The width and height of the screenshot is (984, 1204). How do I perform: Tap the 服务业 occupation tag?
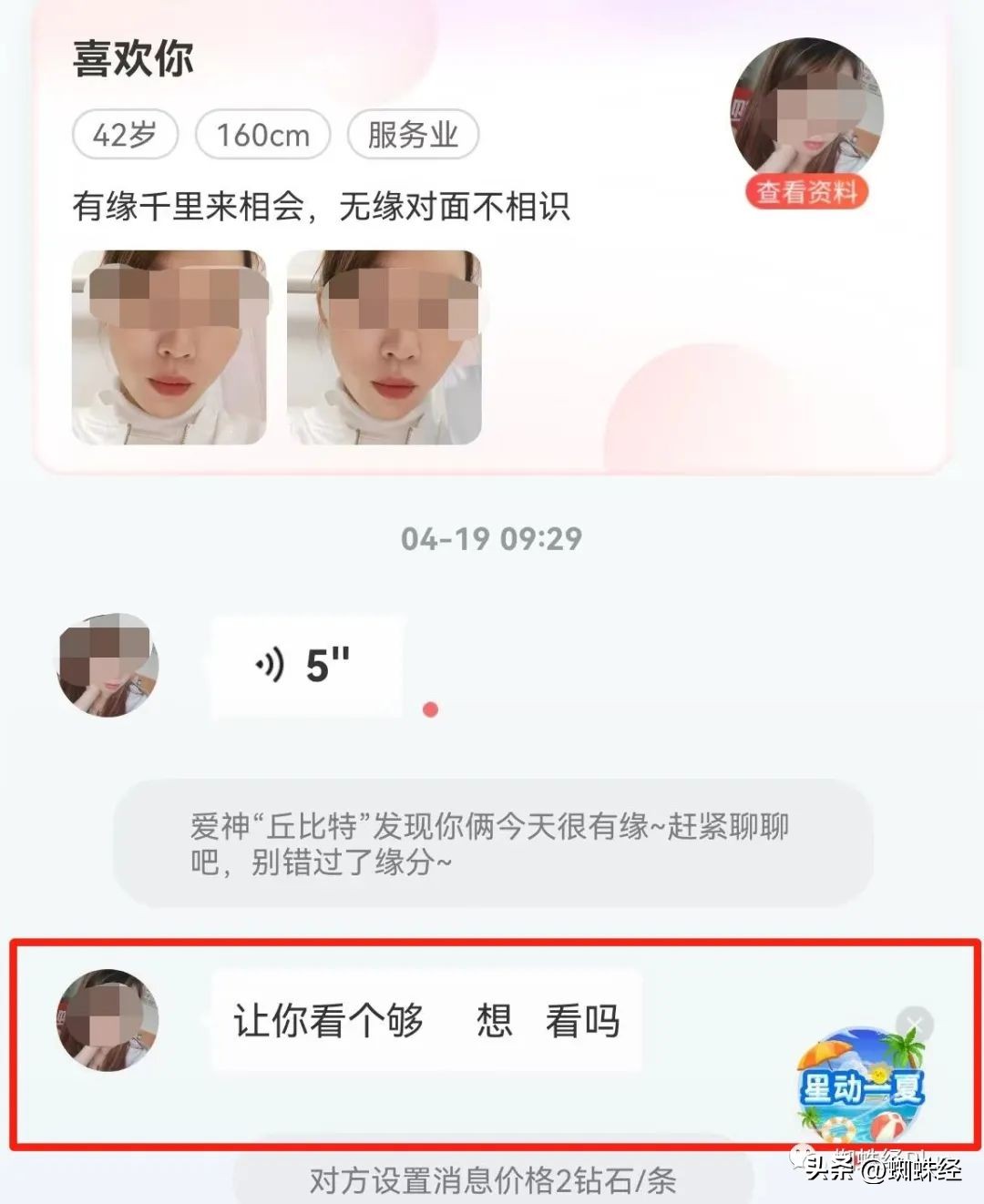[412, 134]
